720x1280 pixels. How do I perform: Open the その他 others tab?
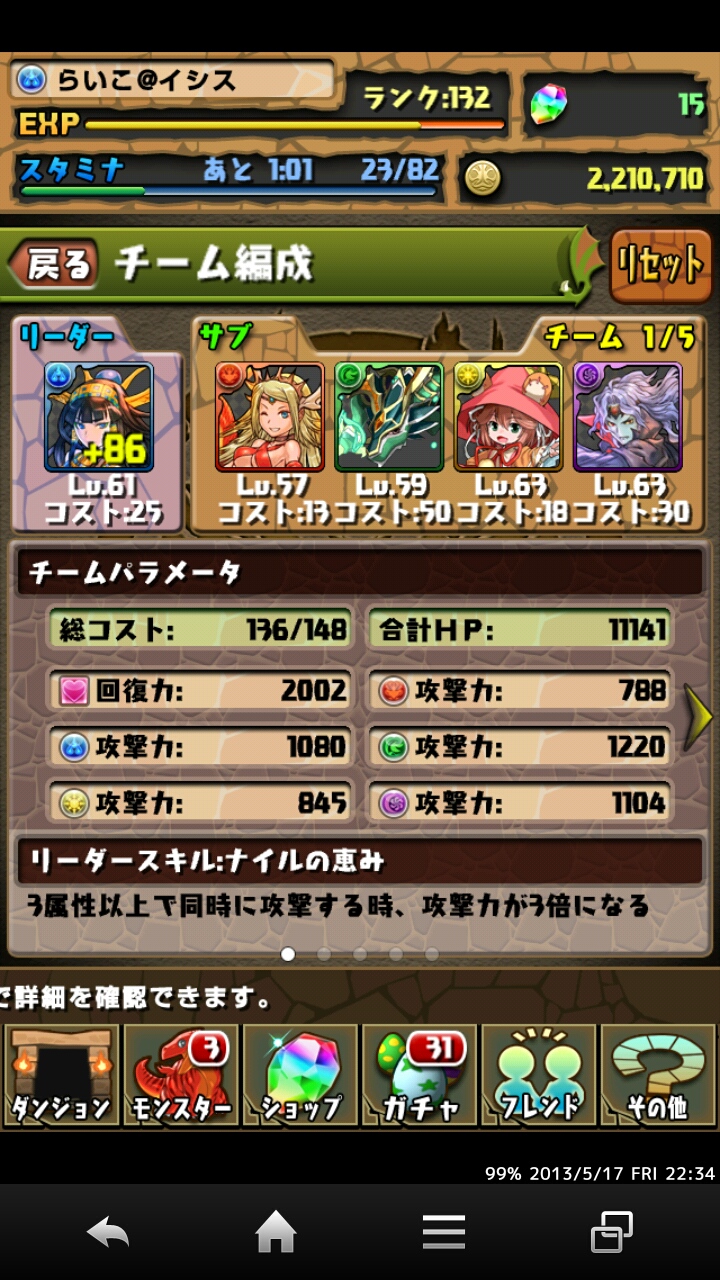[x=658, y=1075]
